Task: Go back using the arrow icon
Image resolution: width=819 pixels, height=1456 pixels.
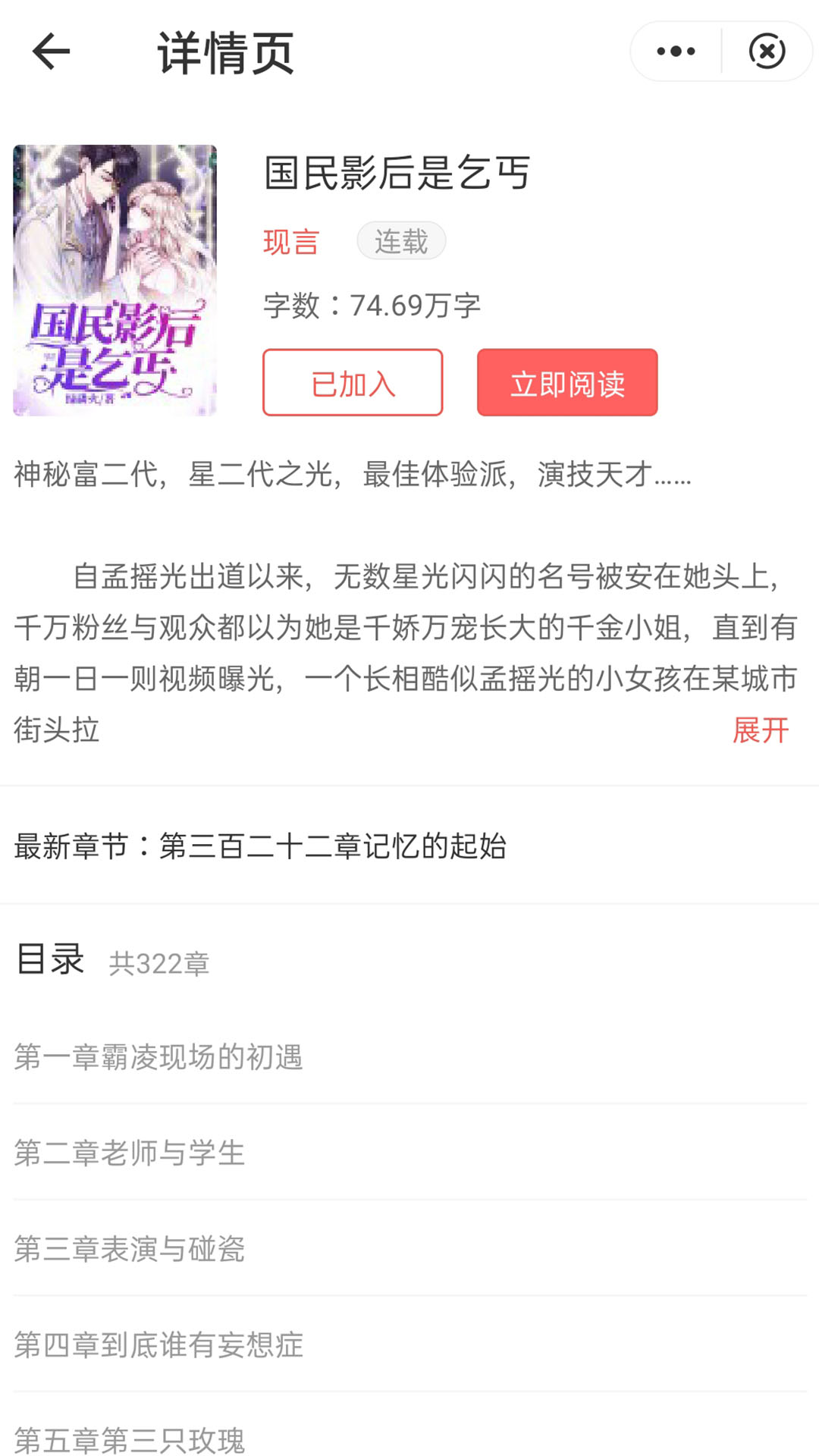Action: click(51, 52)
